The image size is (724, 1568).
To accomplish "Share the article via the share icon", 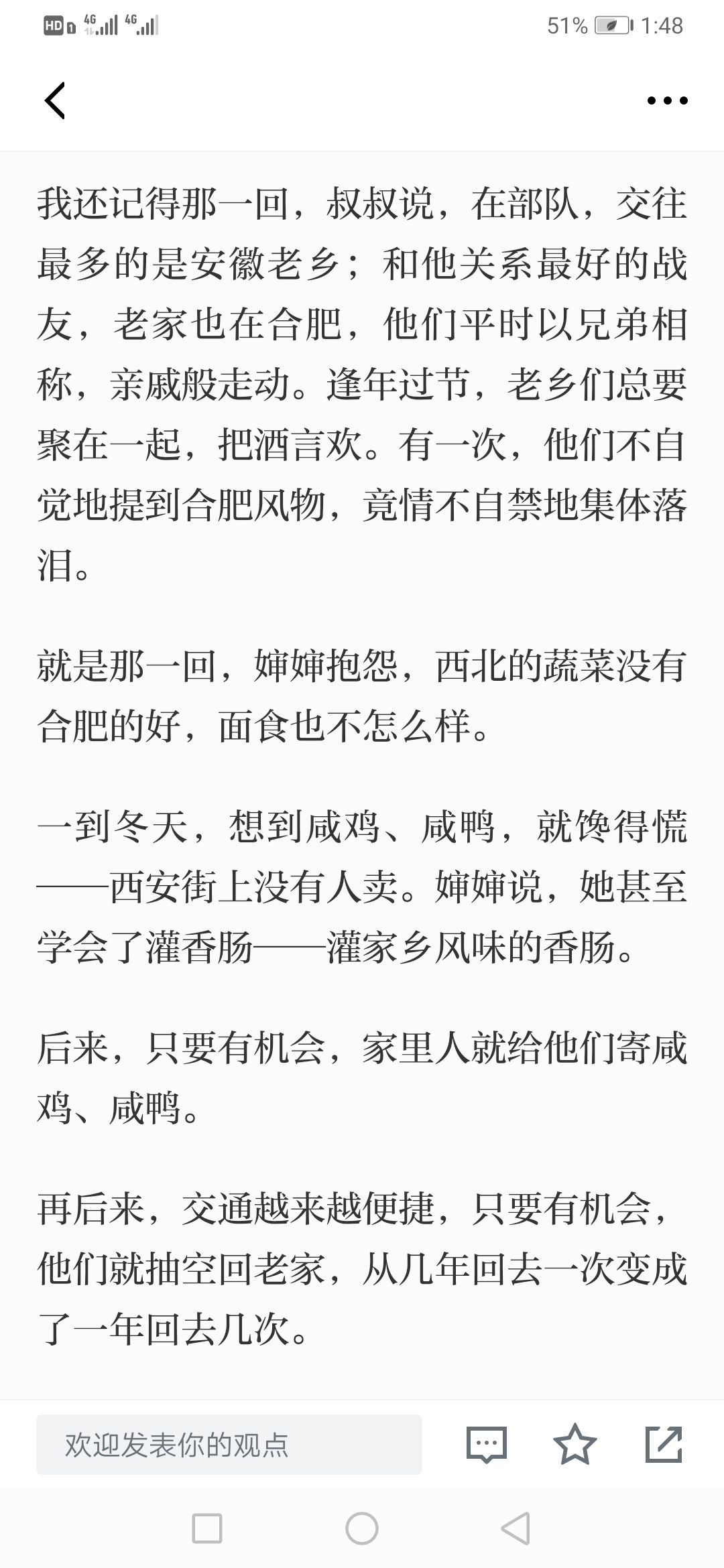I will (664, 1444).
